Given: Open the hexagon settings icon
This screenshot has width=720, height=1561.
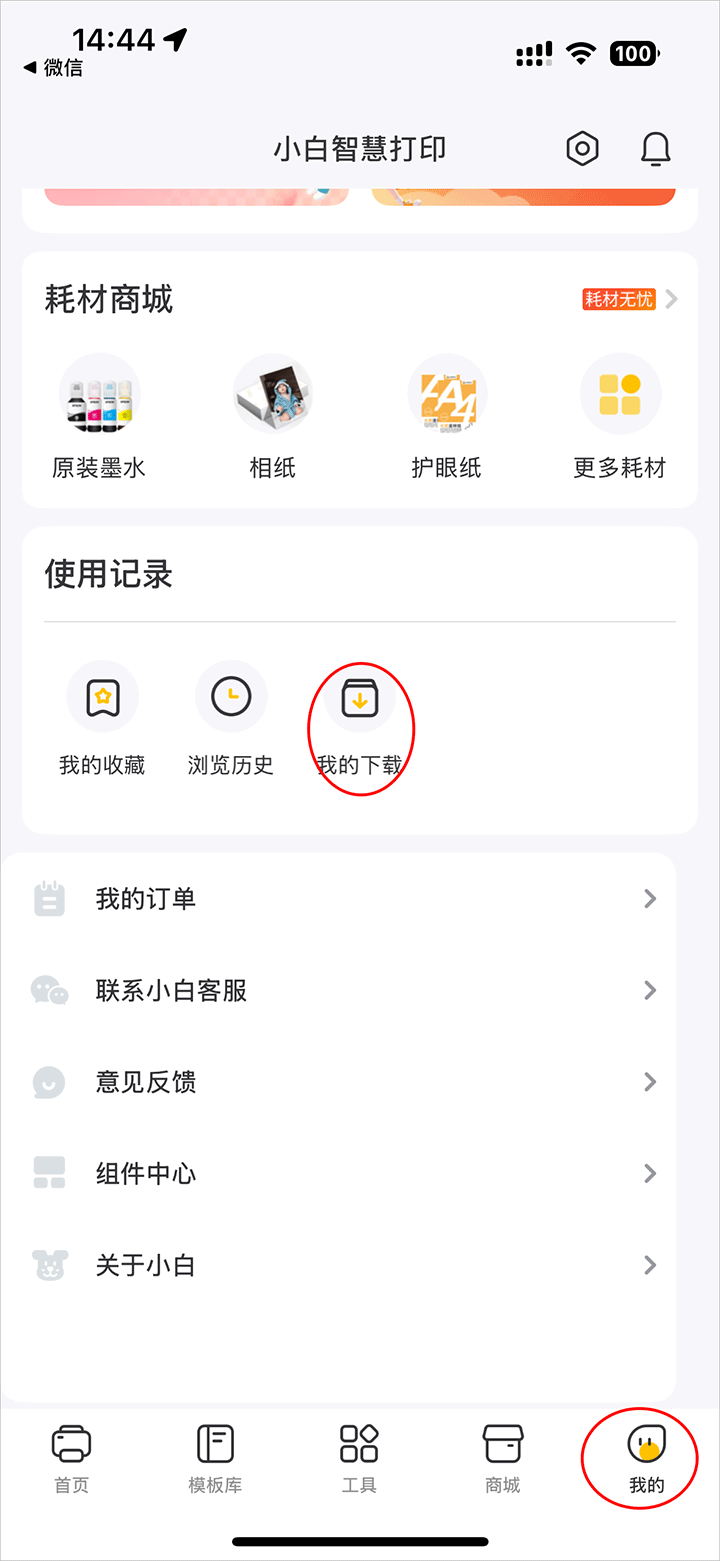Looking at the screenshot, I should 582,149.
